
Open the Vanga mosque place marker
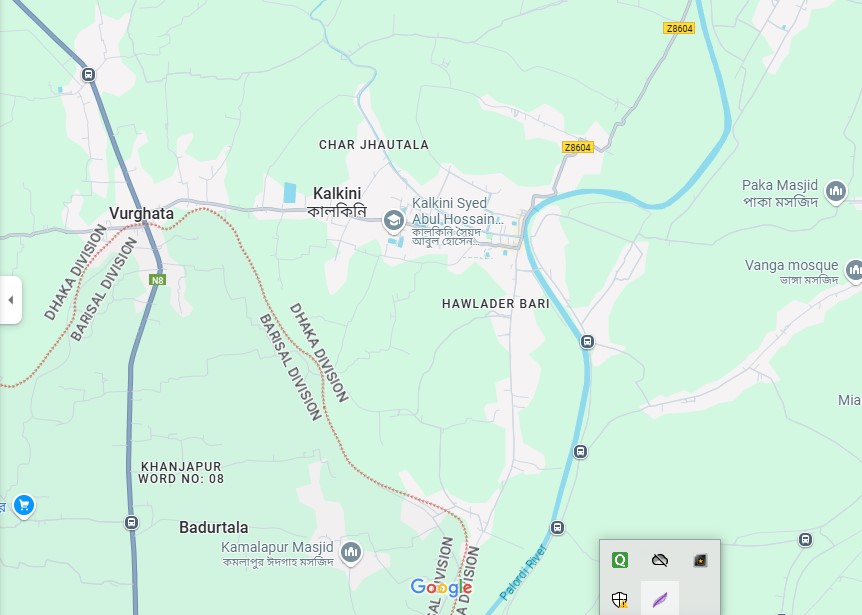[x=854, y=269]
